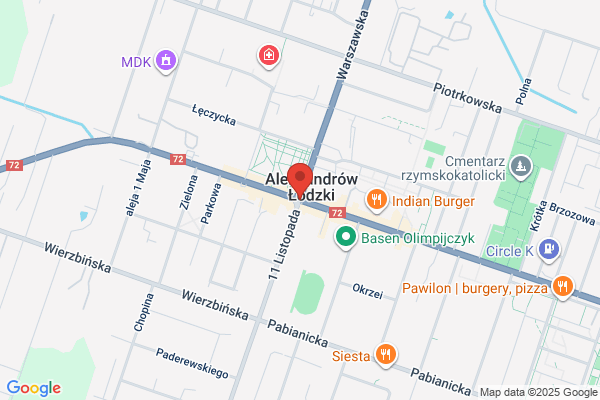Select the Basen Olimpijczyk marker
The height and width of the screenshot is (400, 600).
coord(346,238)
